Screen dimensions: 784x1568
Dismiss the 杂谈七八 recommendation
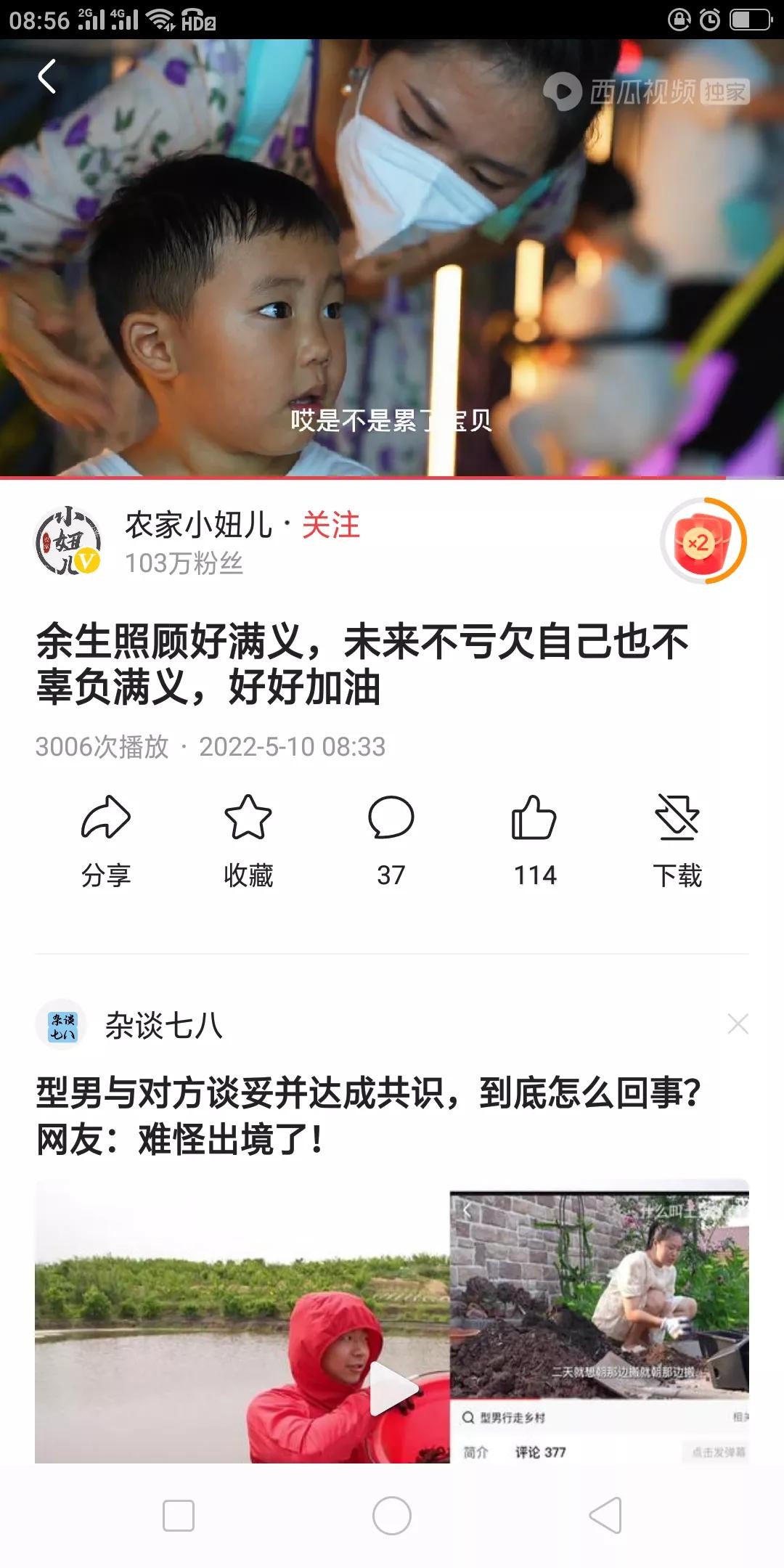(x=738, y=1024)
